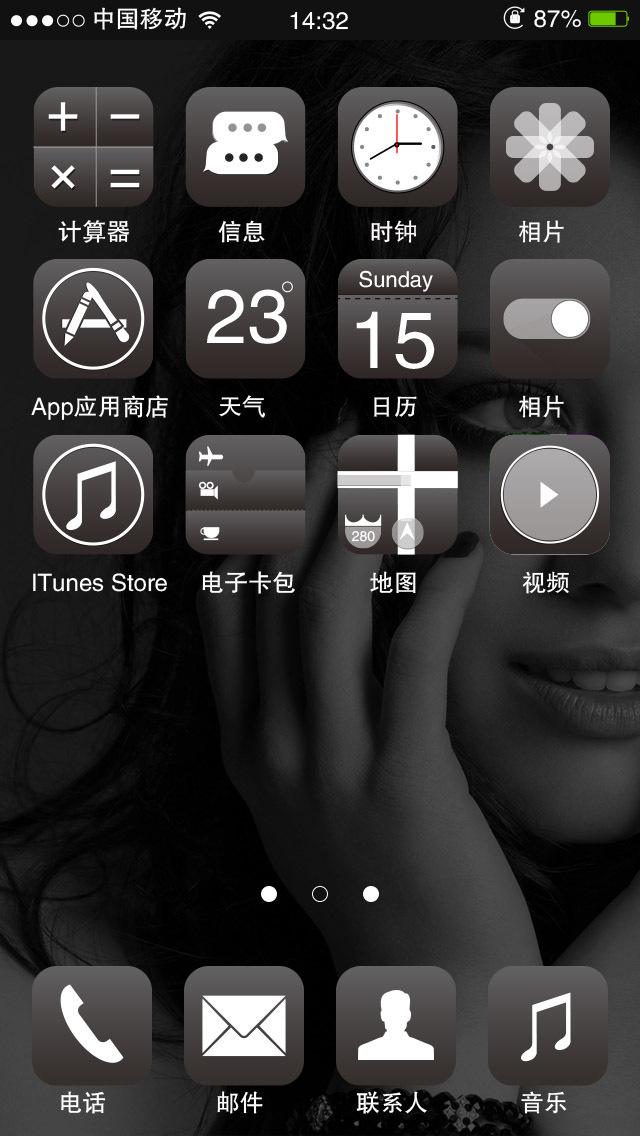Open the 地图 maps app

click(397, 495)
